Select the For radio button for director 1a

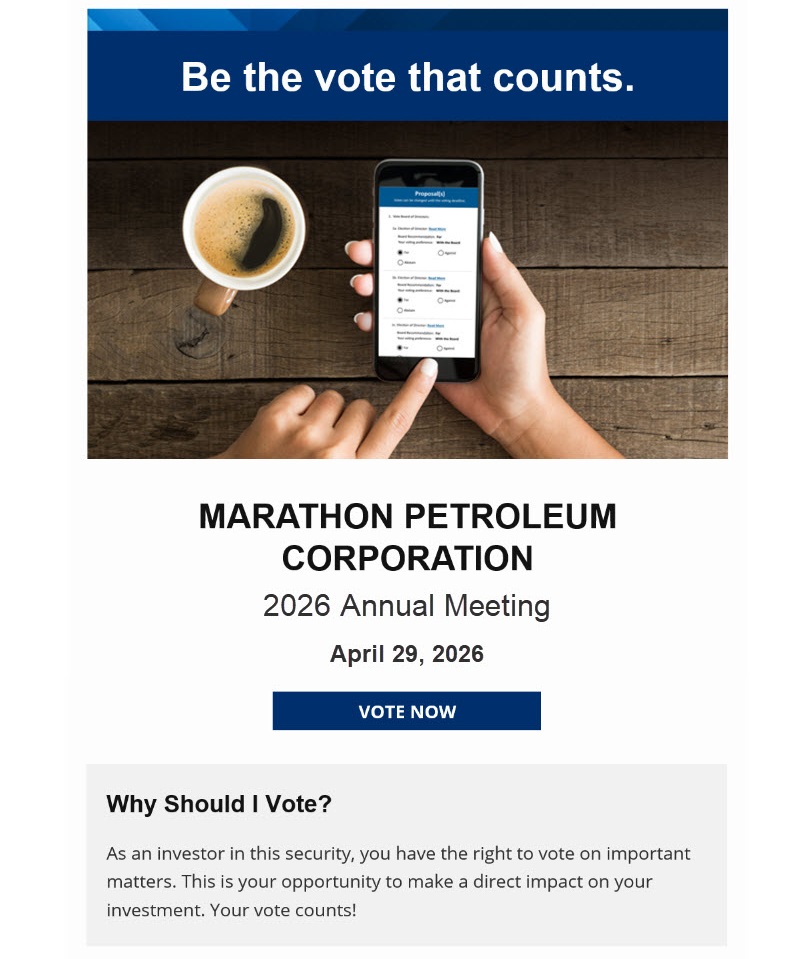[400, 252]
